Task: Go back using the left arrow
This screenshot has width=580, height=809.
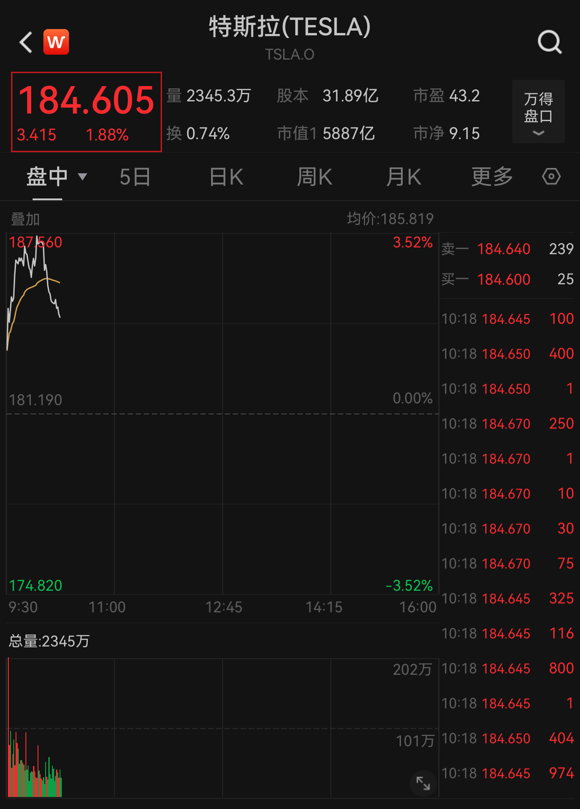Action: [x=26, y=42]
